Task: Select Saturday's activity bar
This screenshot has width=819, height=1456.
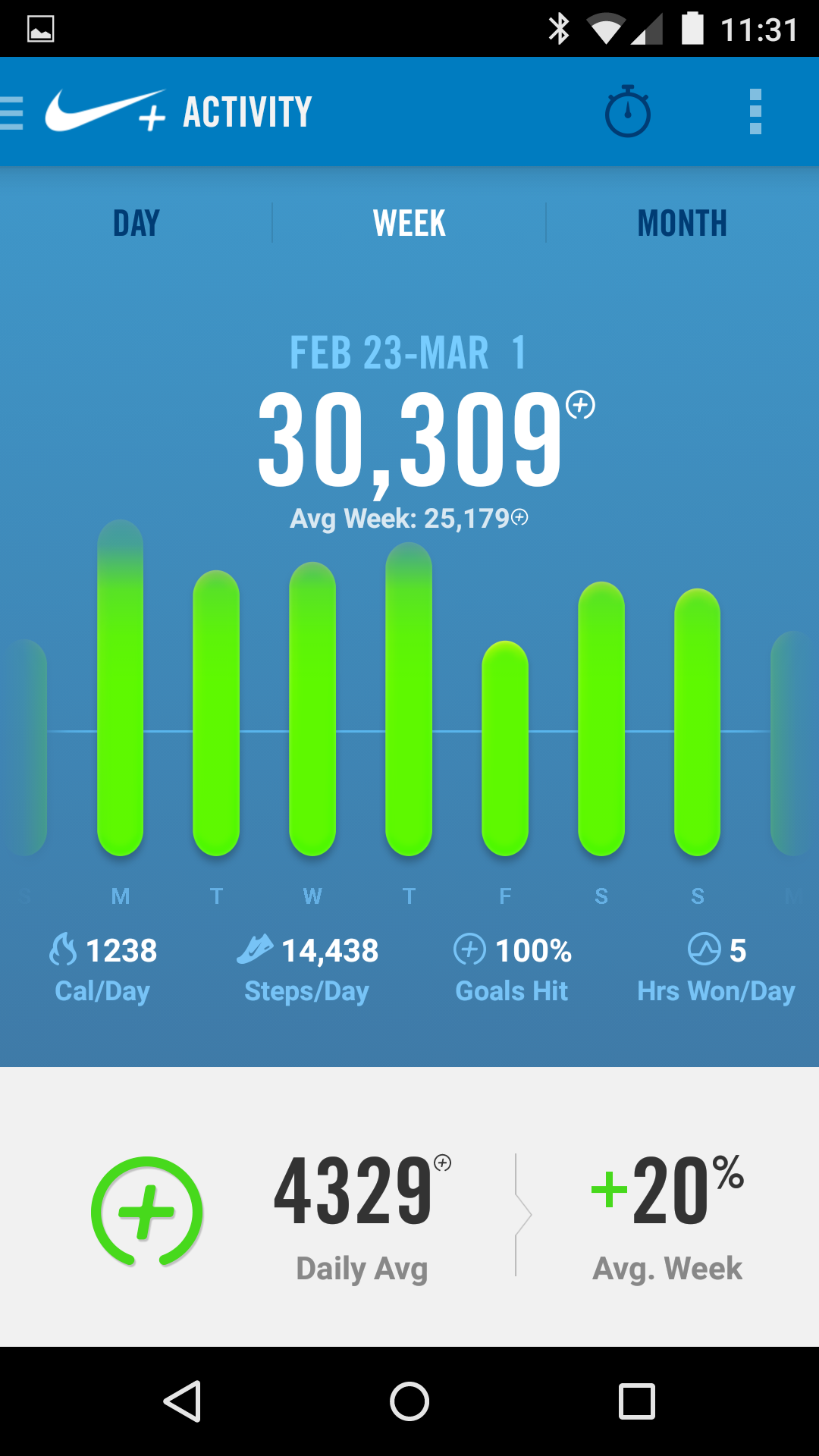Action: pos(601,717)
